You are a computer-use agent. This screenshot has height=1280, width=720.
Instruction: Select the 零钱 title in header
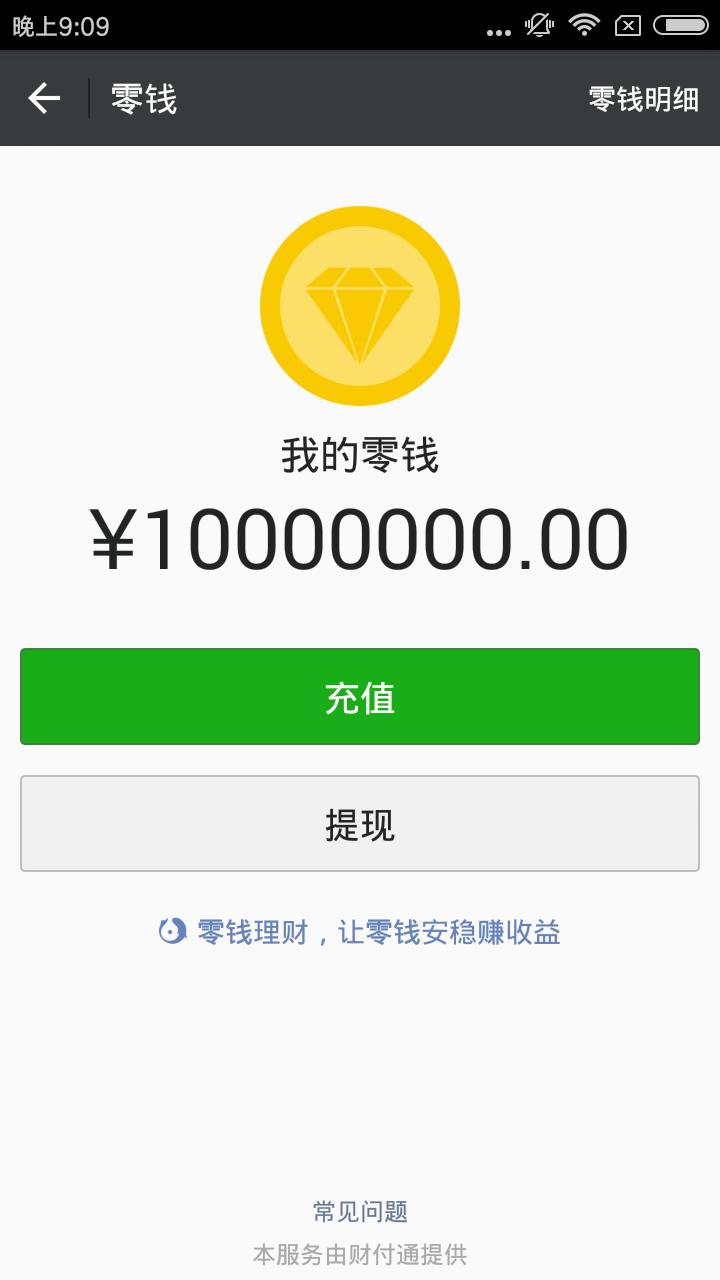(x=144, y=97)
